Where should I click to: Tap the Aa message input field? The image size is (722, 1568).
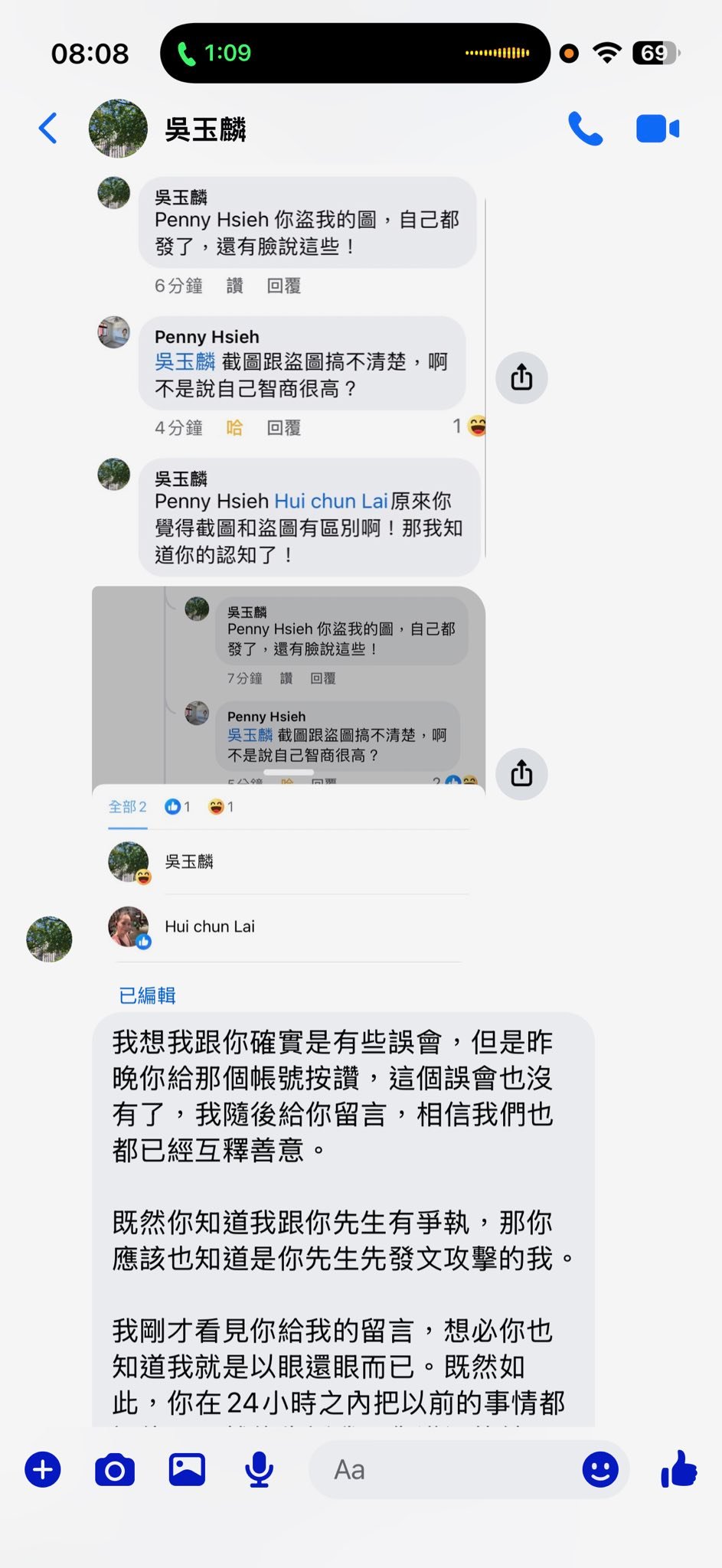444,1470
